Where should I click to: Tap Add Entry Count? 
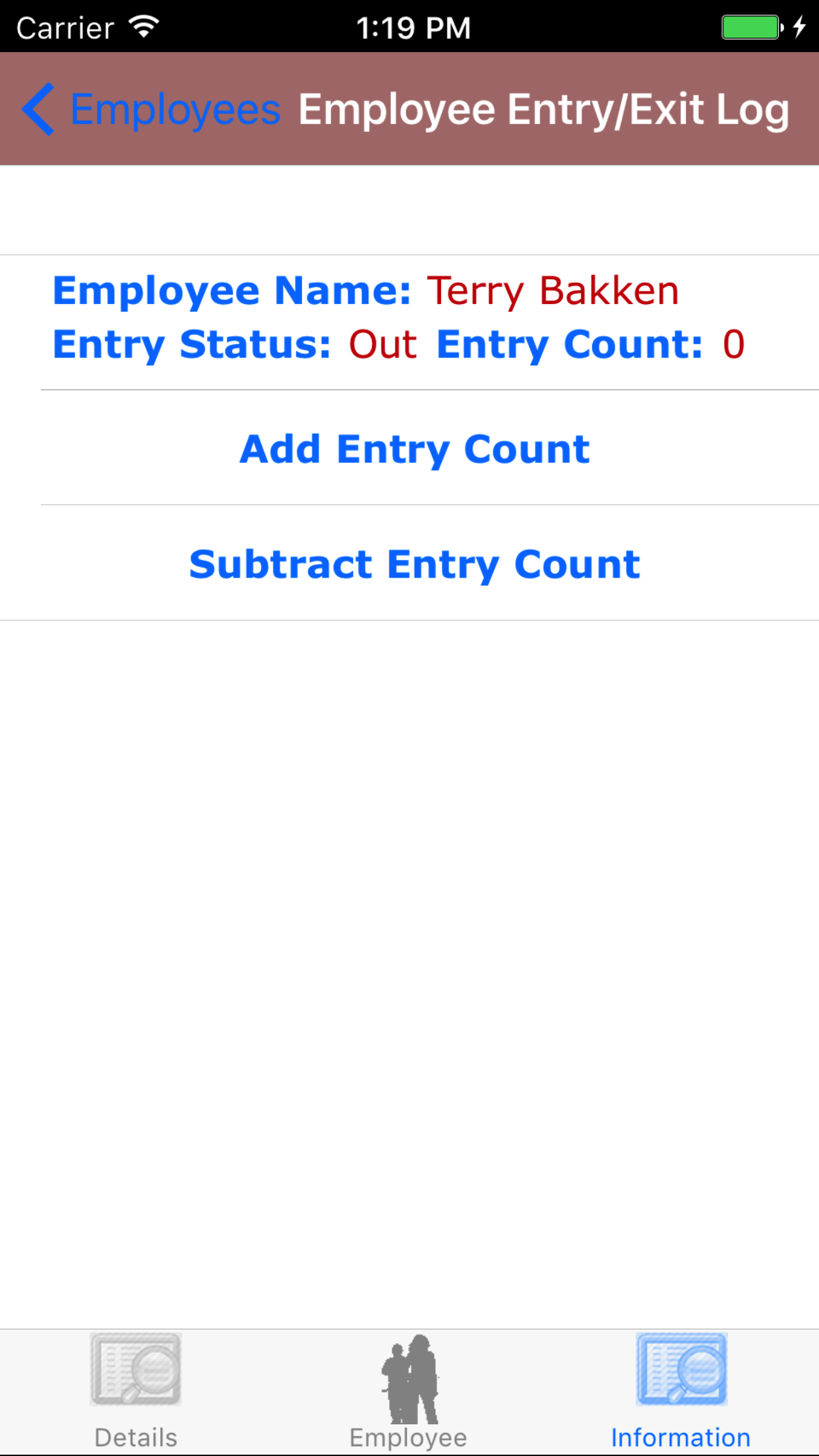click(x=414, y=449)
